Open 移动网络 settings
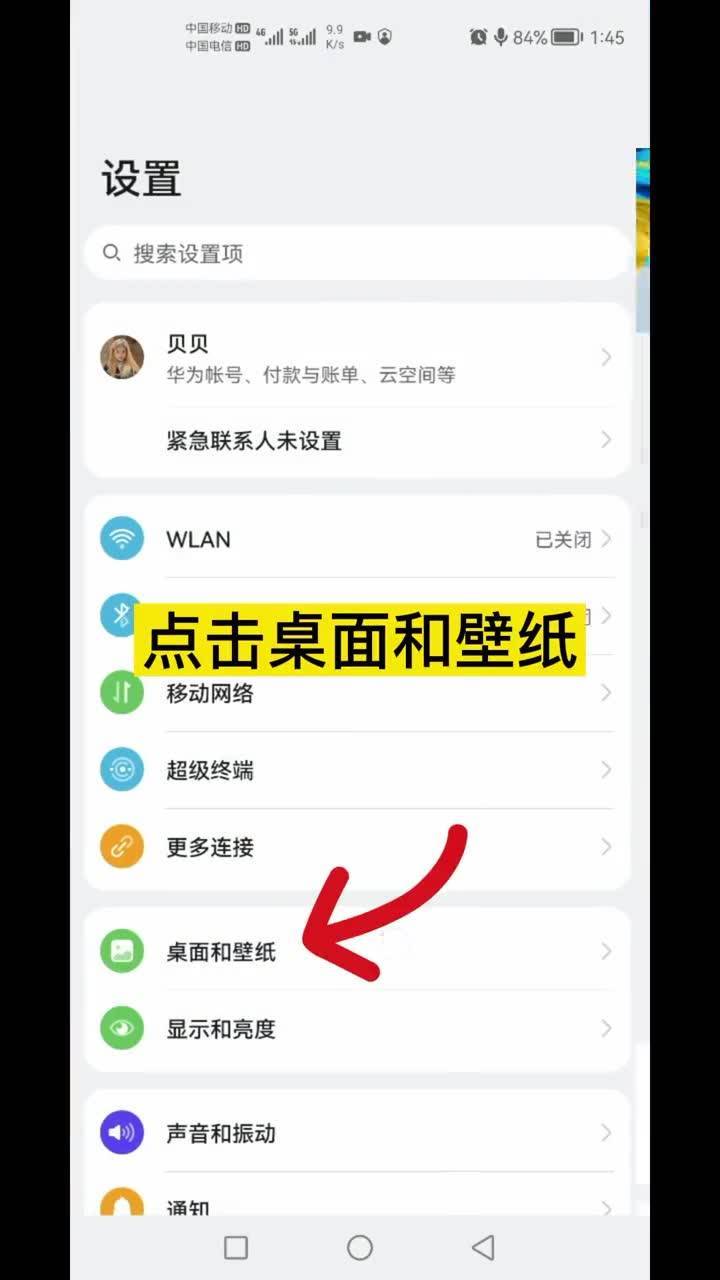The height and width of the screenshot is (1280, 720). coord(357,693)
